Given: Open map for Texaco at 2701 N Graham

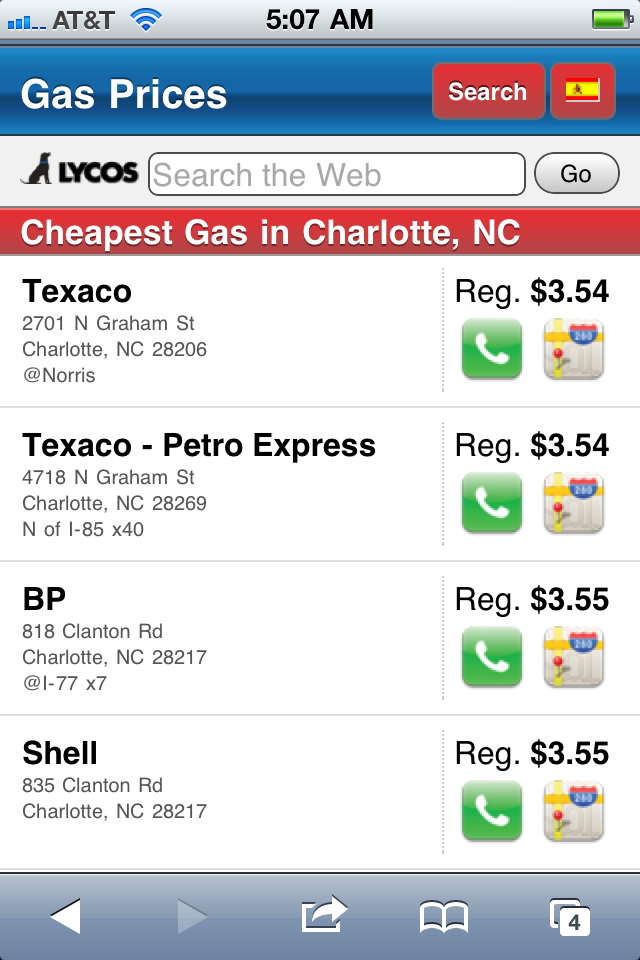Looking at the screenshot, I should [x=573, y=349].
